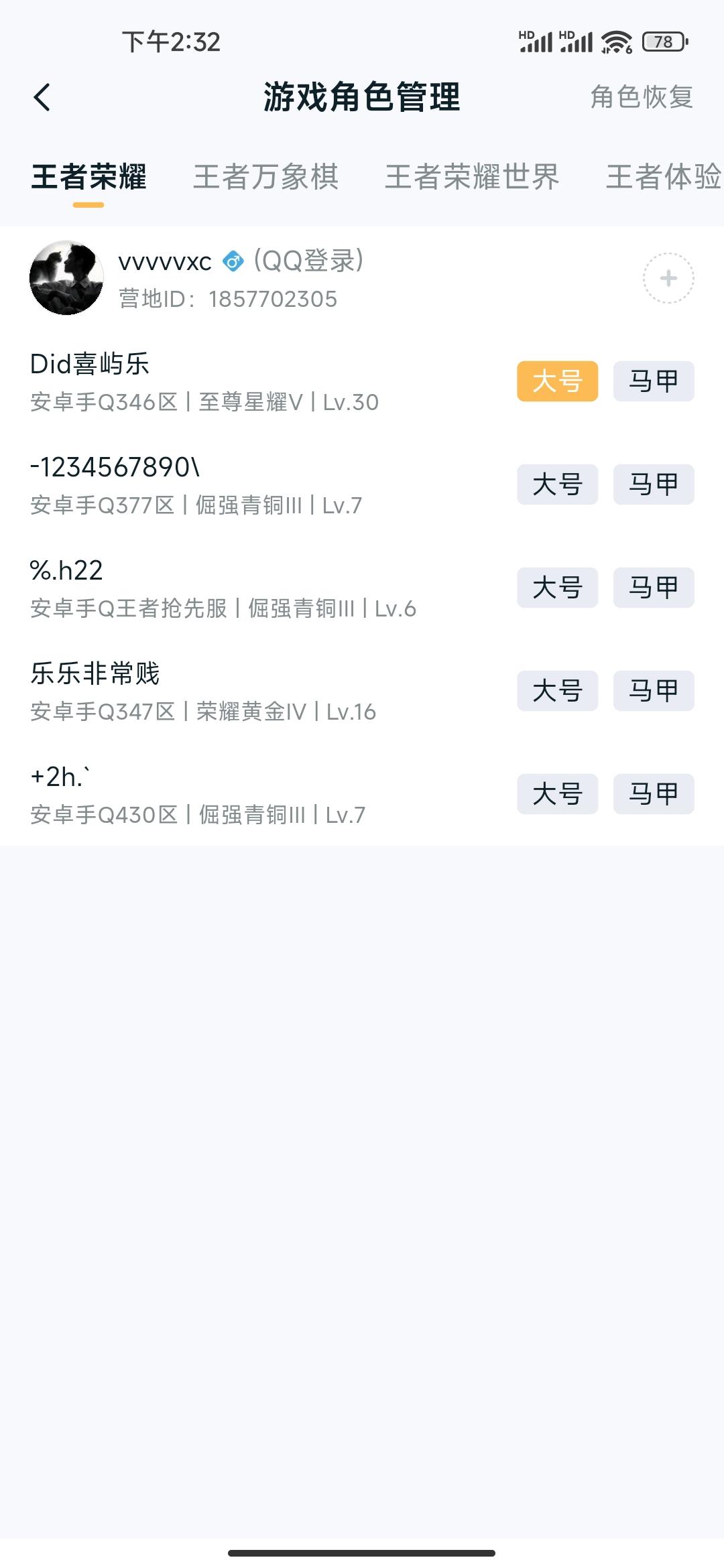
Task: Toggle 马甲 for role Did喜屿乐
Action: point(653,381)
